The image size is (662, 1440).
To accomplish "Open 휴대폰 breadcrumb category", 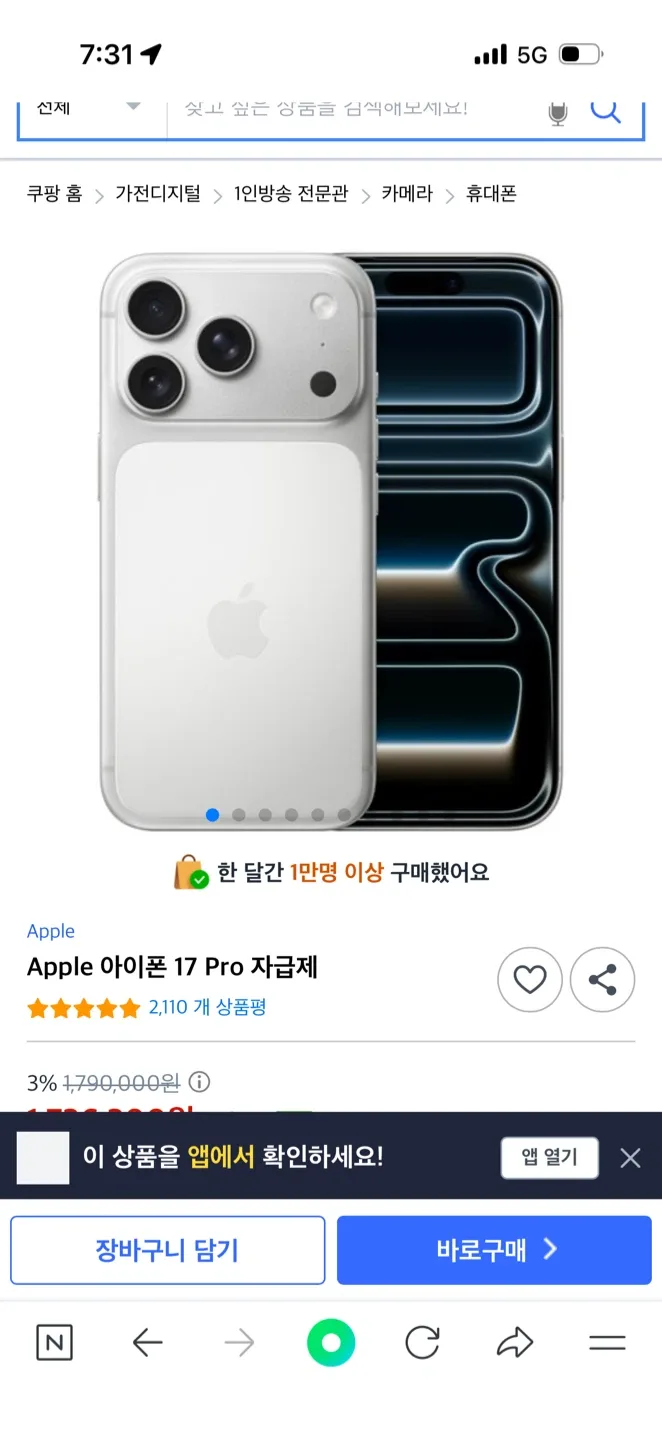I will point(491,194).
